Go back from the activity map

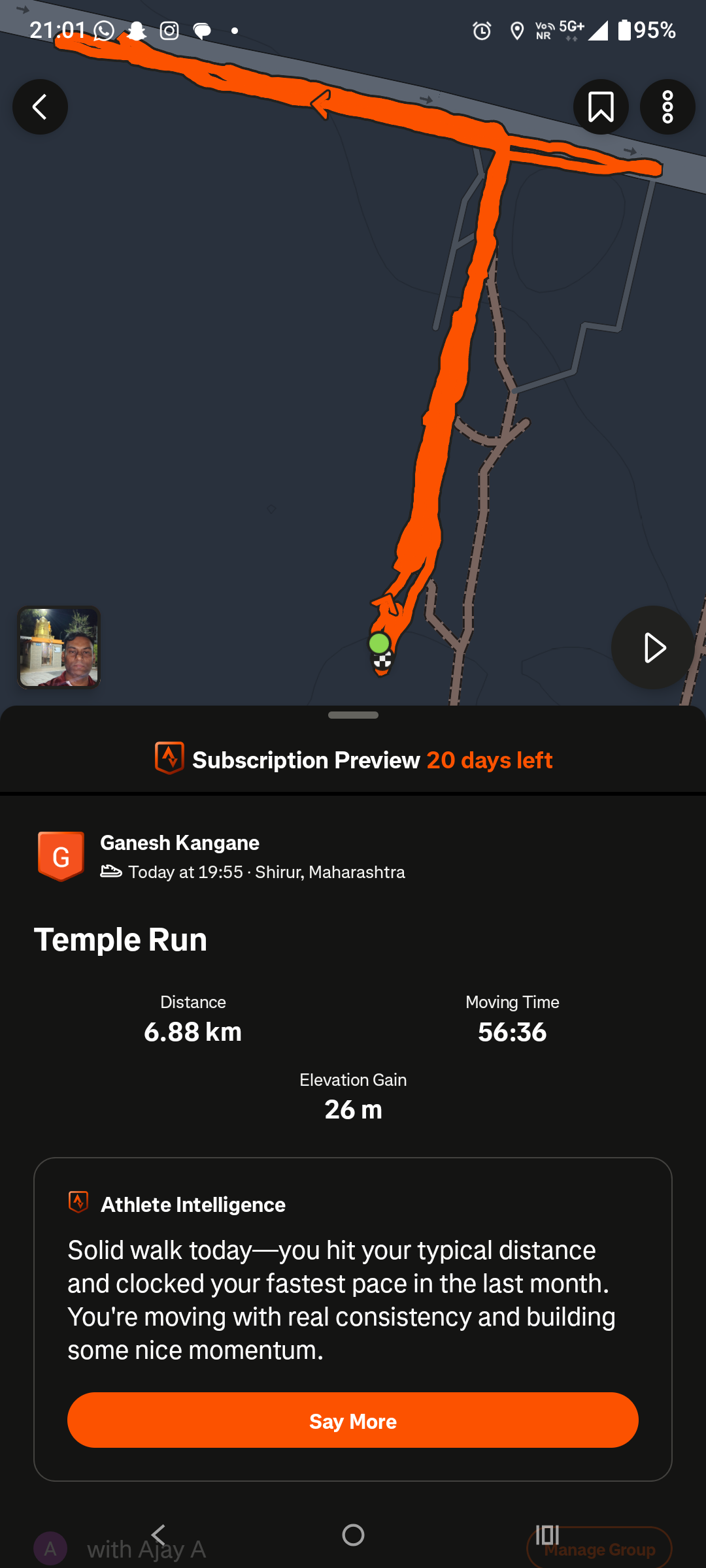[x=40, y=107]
